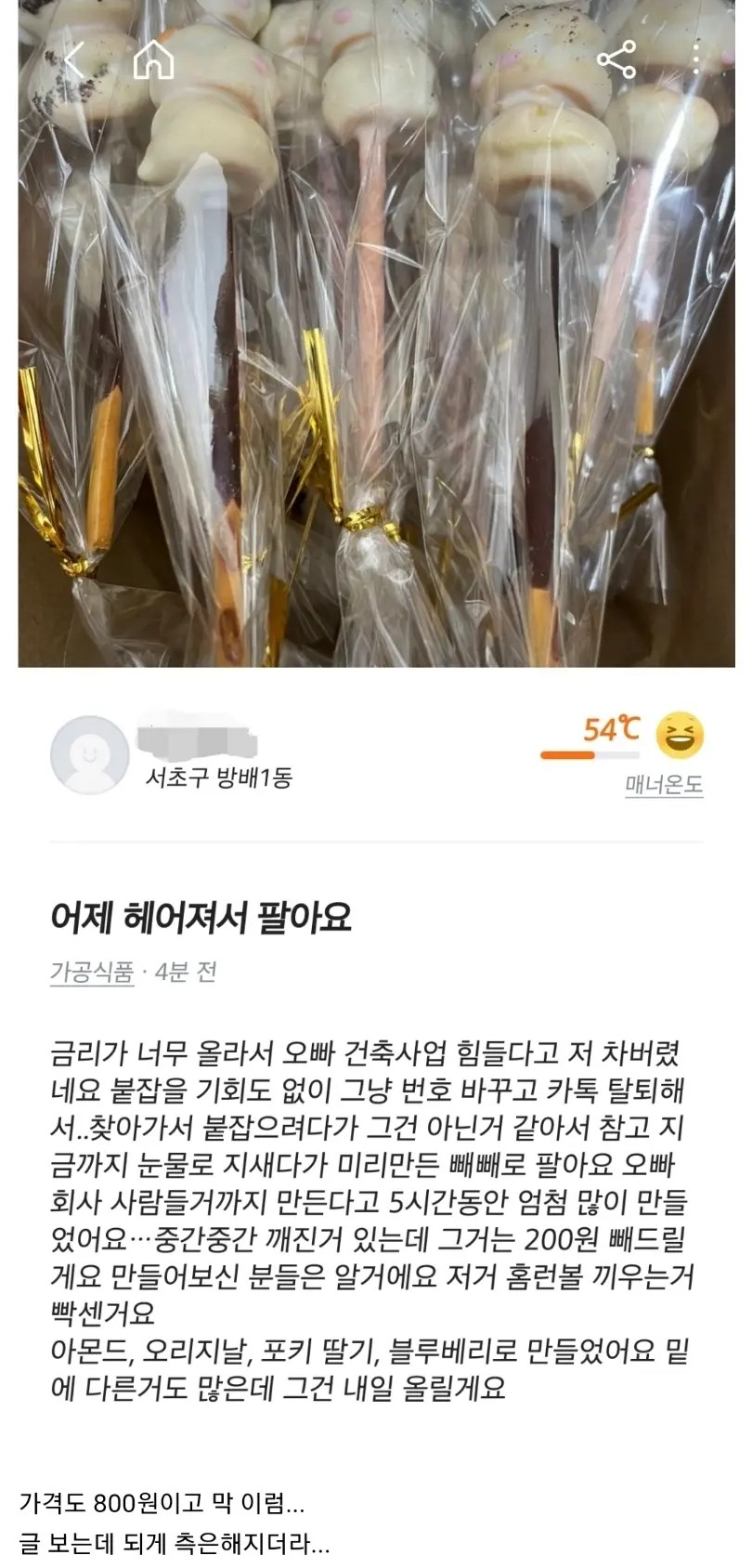Share this listing
This screenshot has width=752, height=1568.
click(616, 61)
